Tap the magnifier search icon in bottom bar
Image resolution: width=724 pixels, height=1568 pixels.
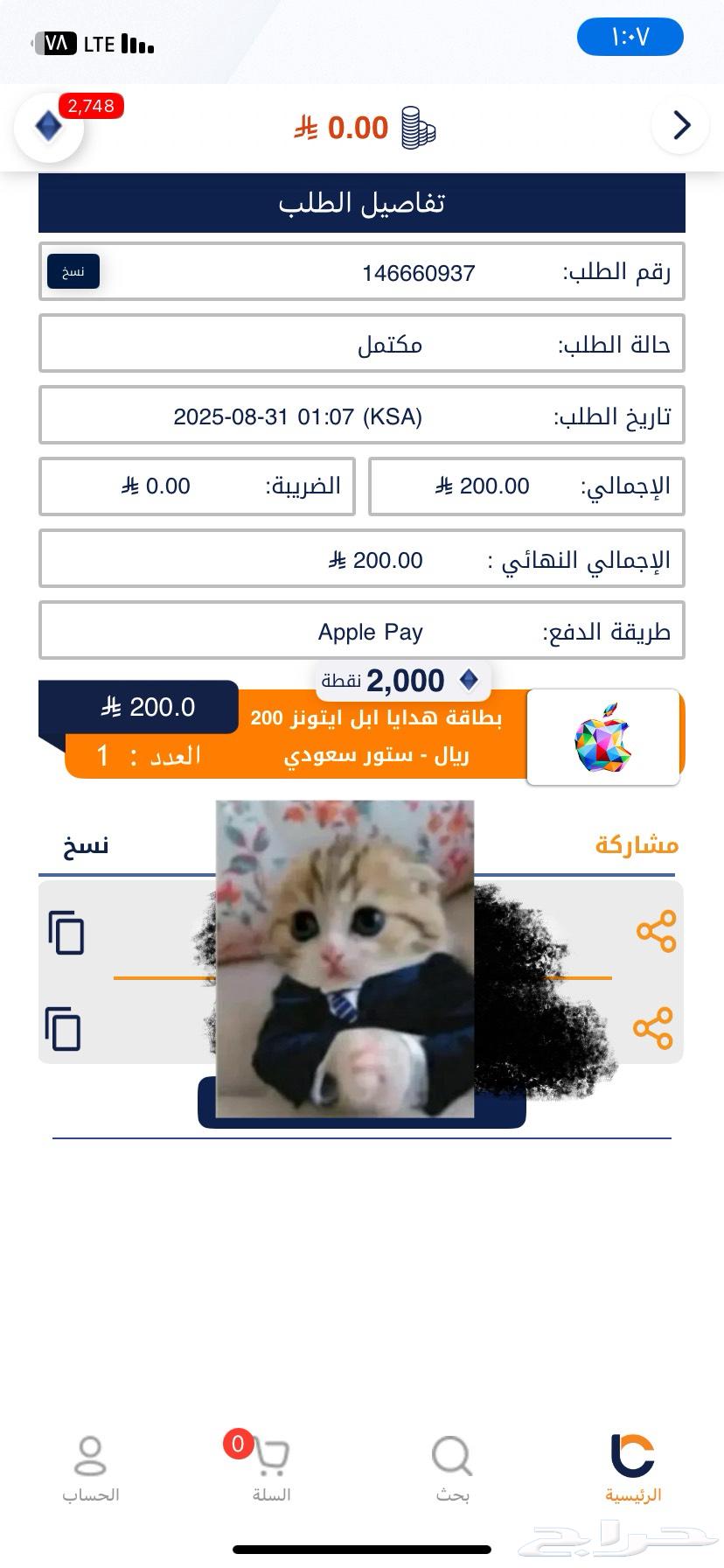(450, 1451)
